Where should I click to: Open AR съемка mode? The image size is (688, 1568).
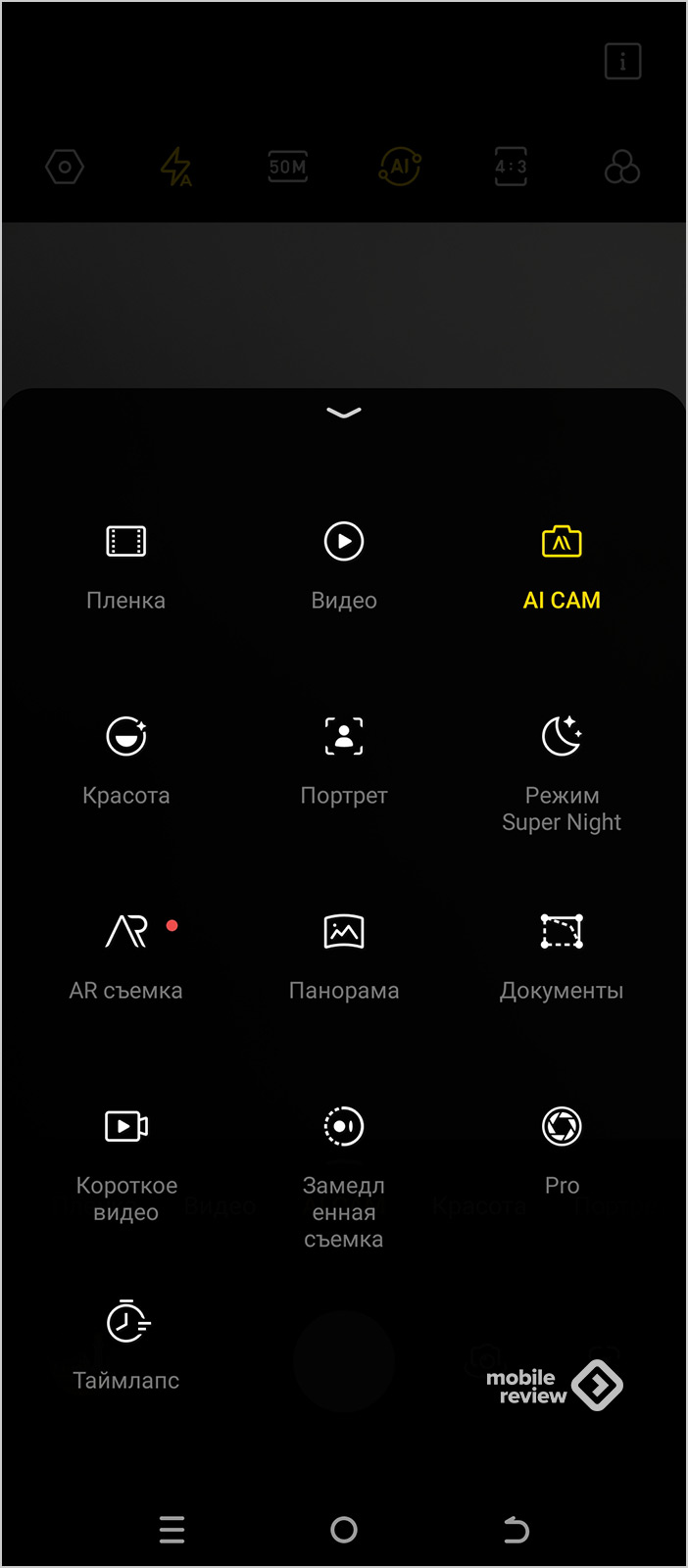[126, 955]
